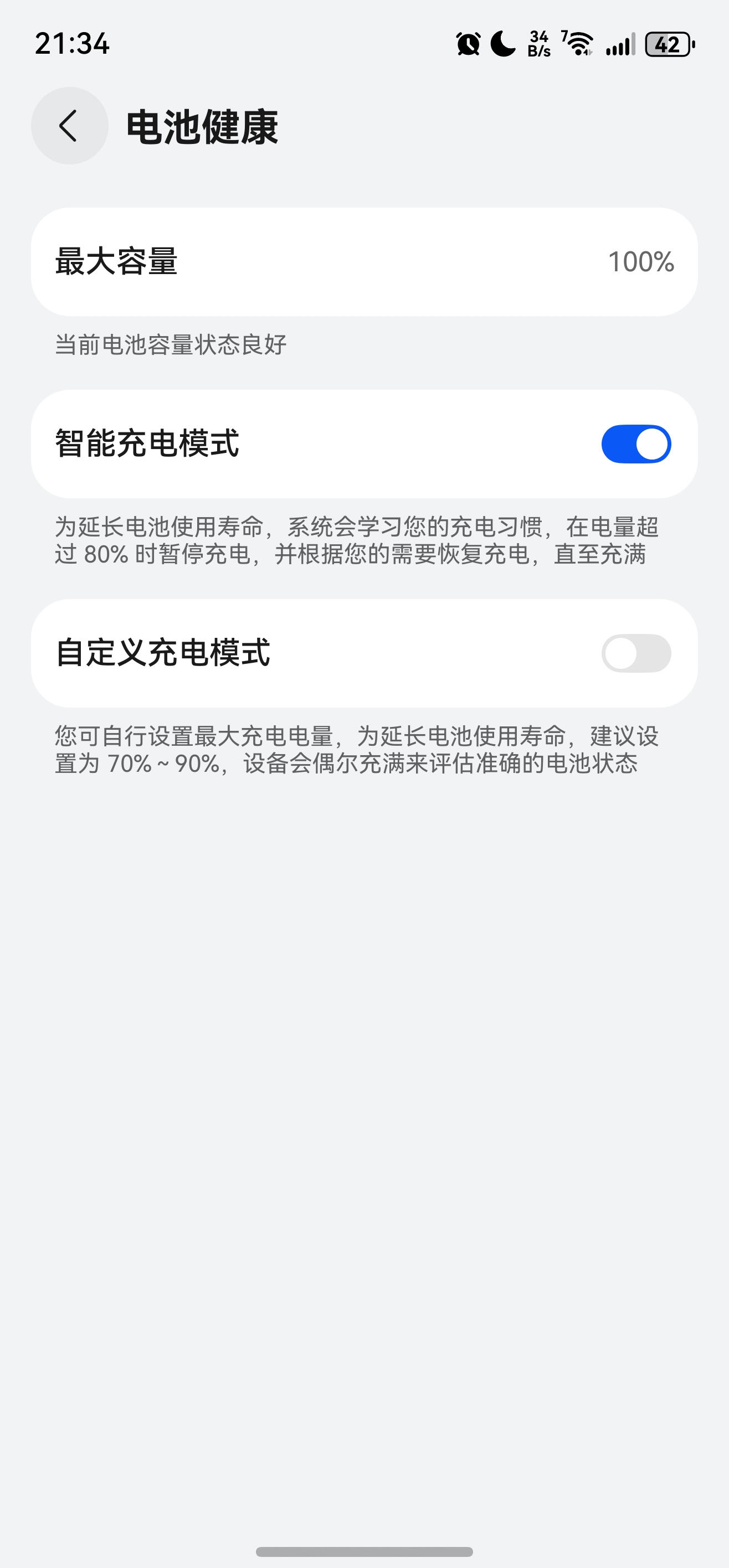Viewport: 729px width, 1568px height.
Task: Tap the battery indicator showing 42
Action: click(x=668, y=43)
